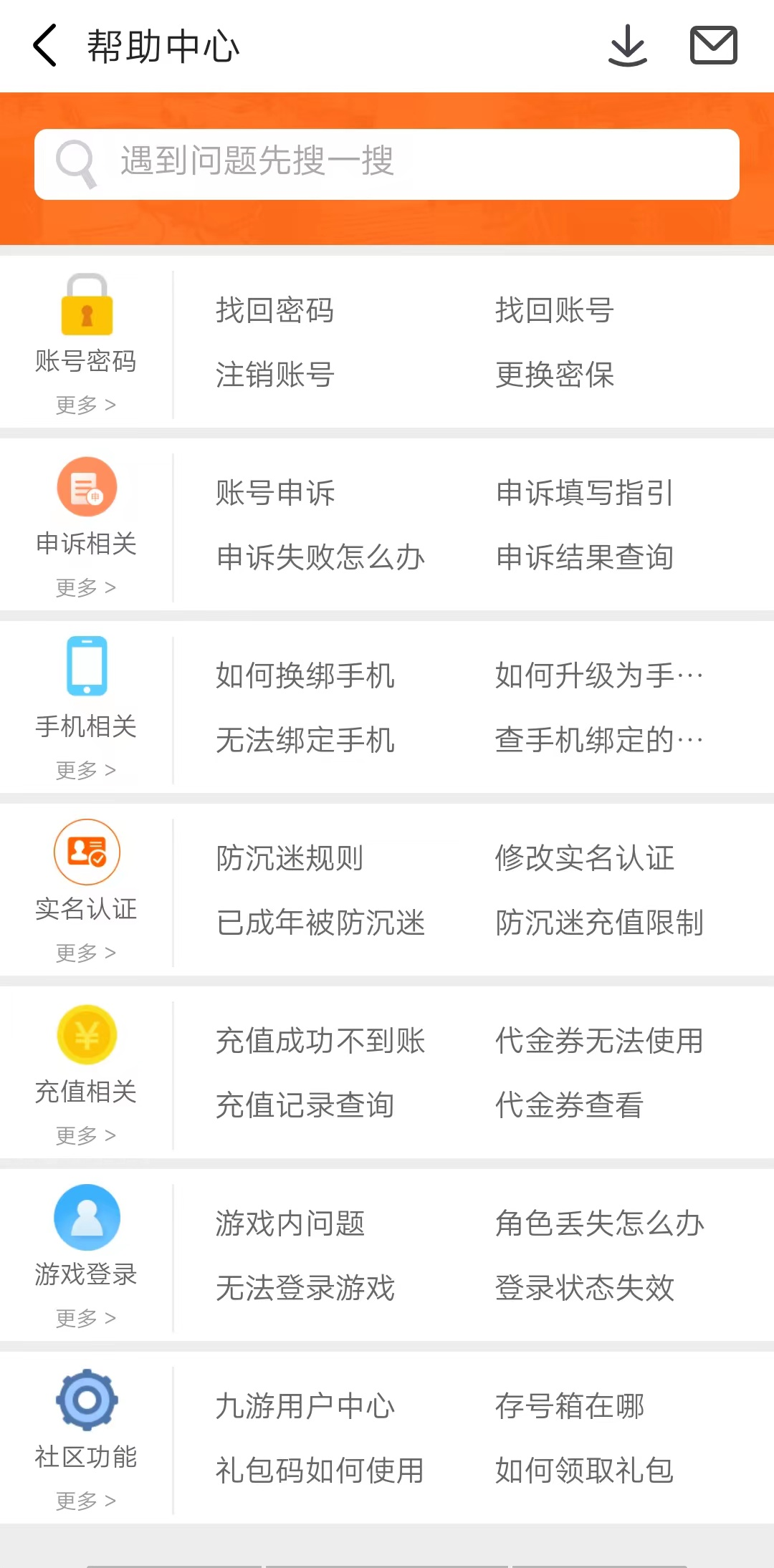This screenshot has height=1568, width=774.
Task: Tap the 遇到问题先搜一搜 search box
Action: (x=387, y=164)
